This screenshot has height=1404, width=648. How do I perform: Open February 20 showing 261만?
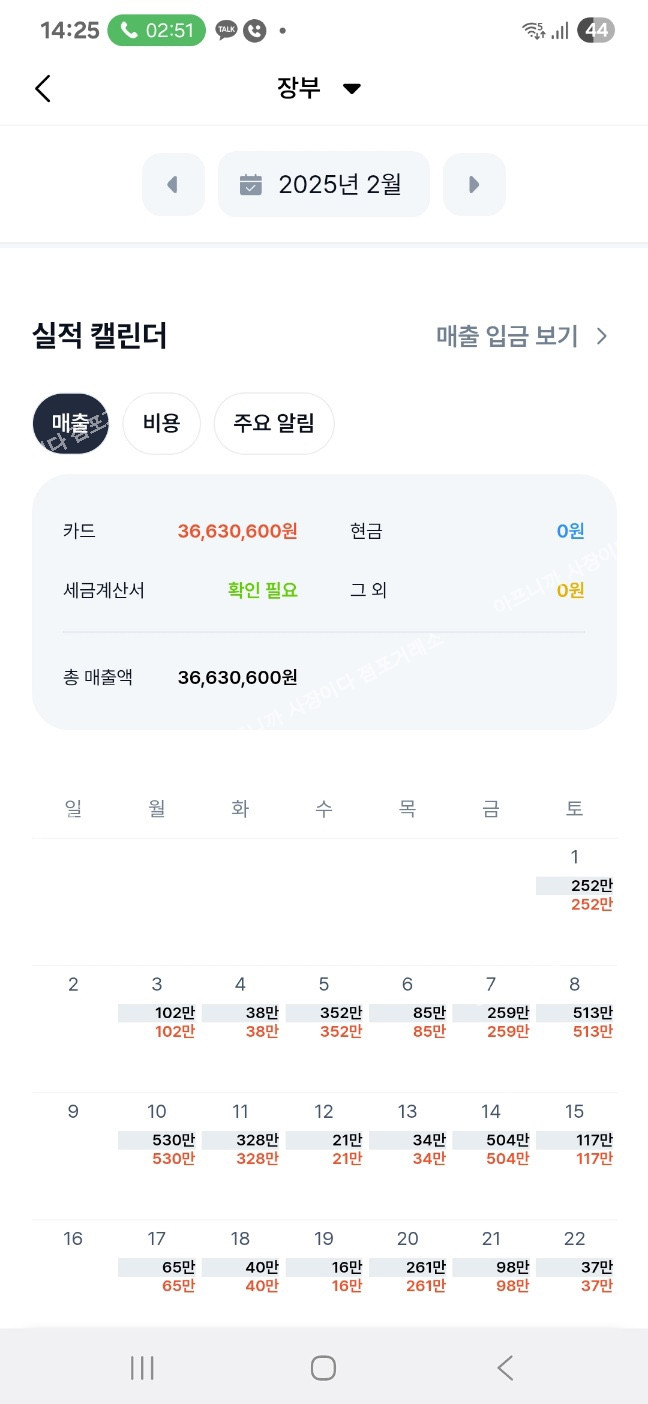coord(408,1266)
